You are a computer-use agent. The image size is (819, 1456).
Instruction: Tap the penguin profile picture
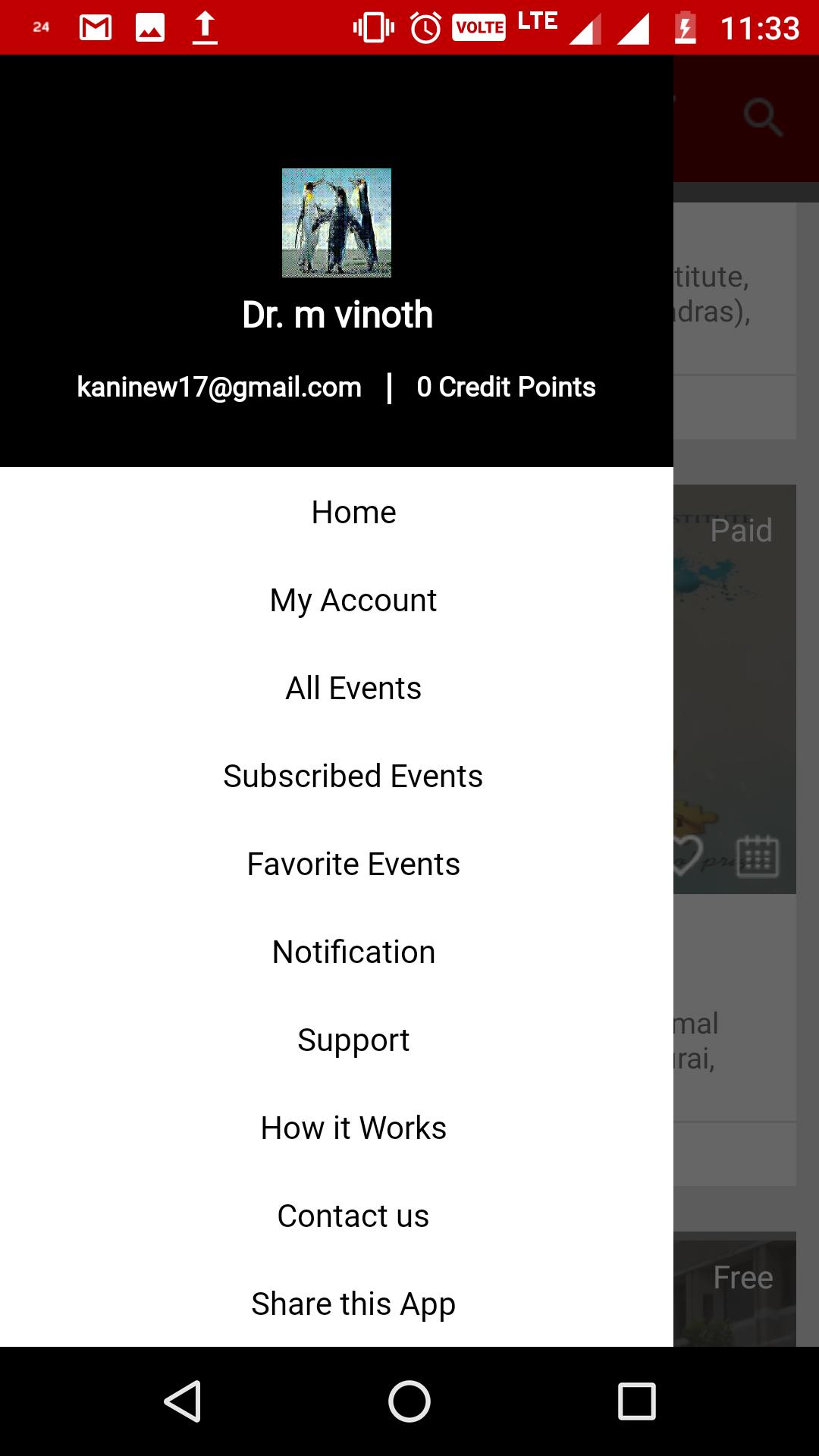pos(337,223)
